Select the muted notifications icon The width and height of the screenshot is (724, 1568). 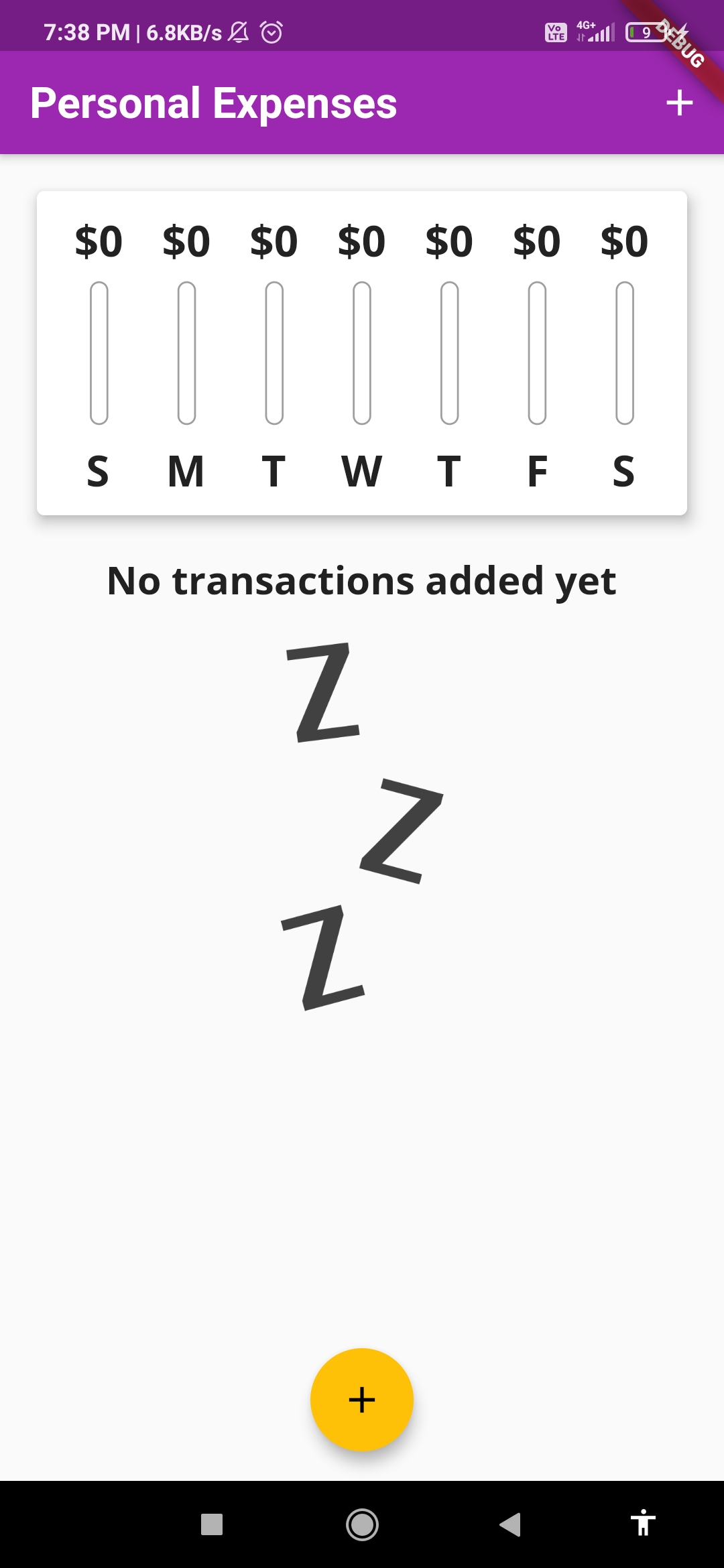pos(238,32)
